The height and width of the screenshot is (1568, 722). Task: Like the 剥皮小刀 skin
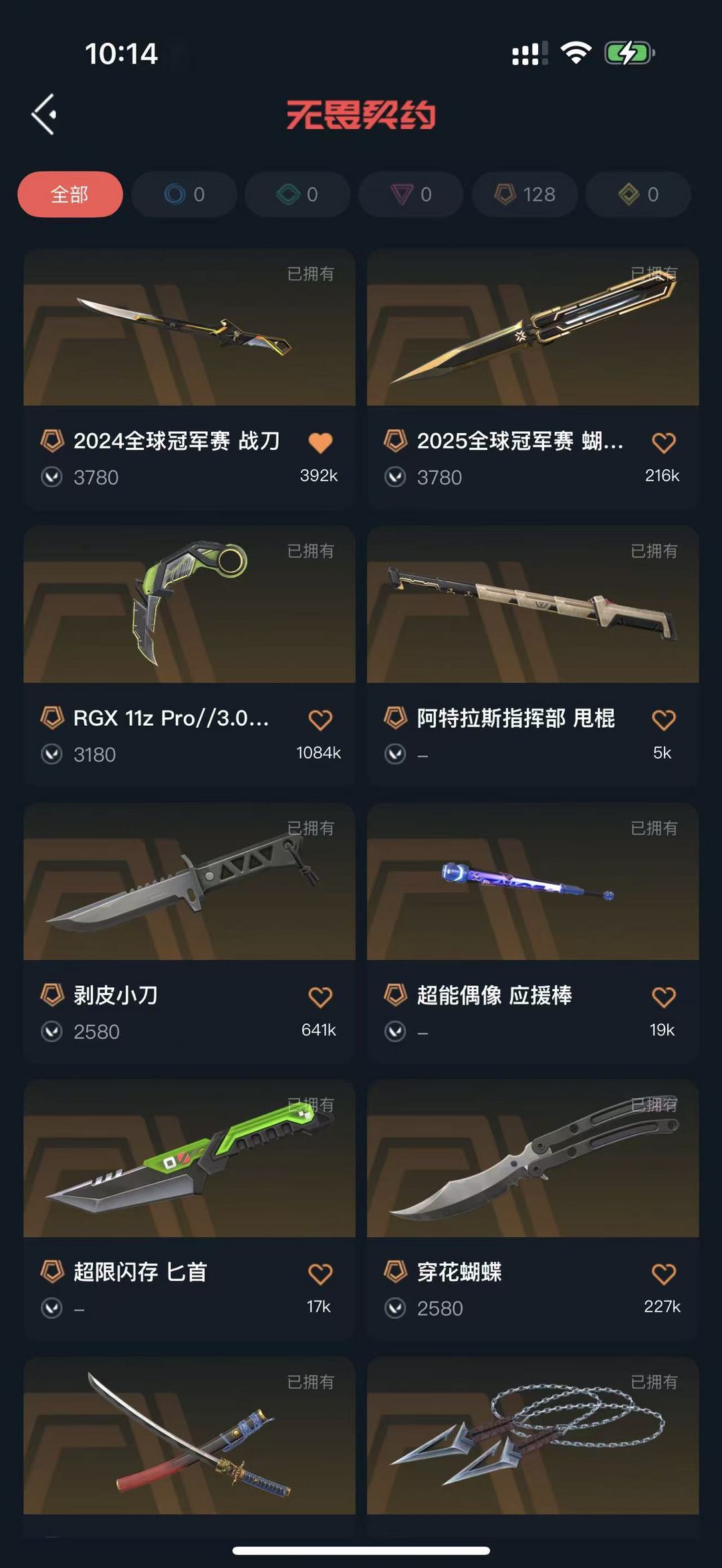[320, 997]
